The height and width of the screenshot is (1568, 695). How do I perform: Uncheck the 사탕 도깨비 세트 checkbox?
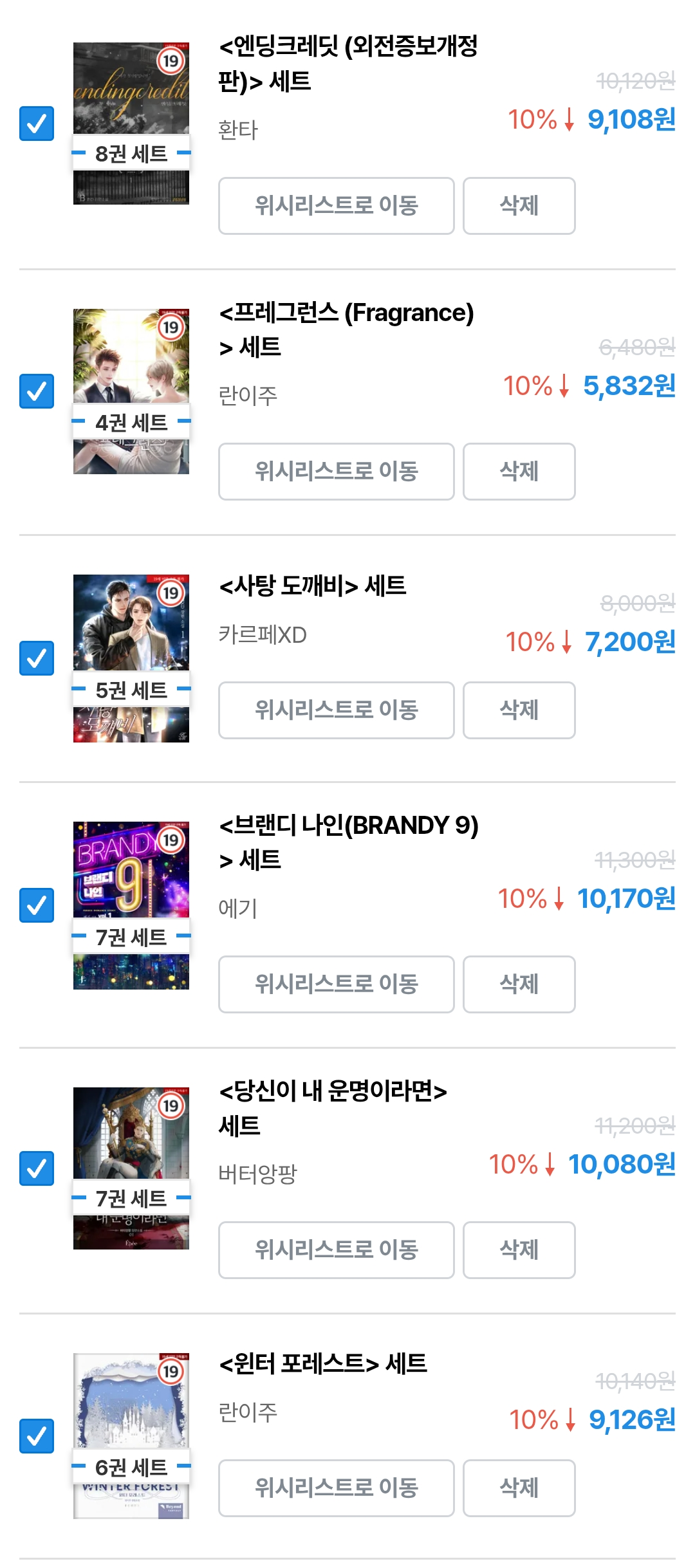37,658
